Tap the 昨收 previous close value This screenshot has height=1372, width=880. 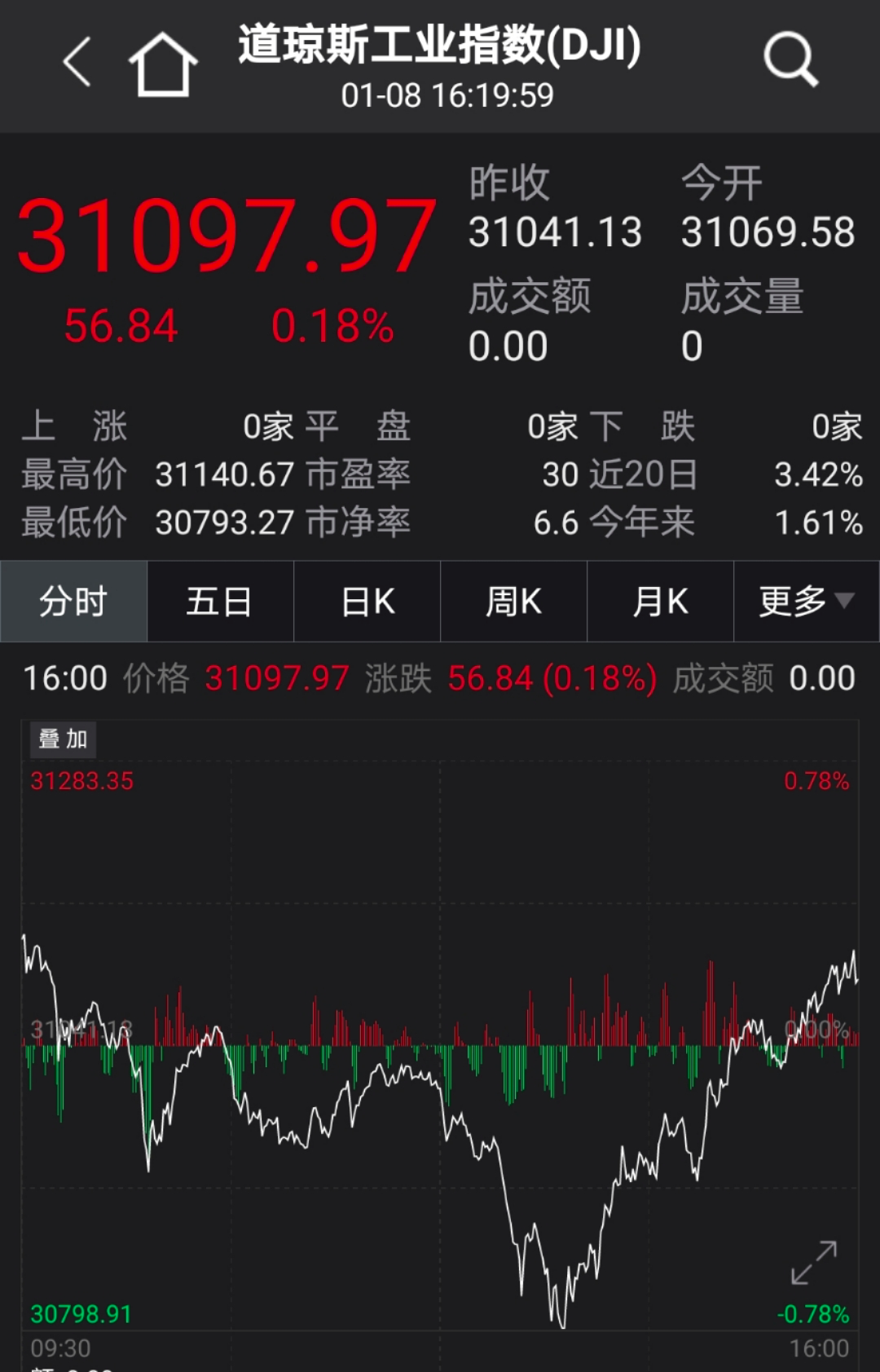(x=554, y=232)
